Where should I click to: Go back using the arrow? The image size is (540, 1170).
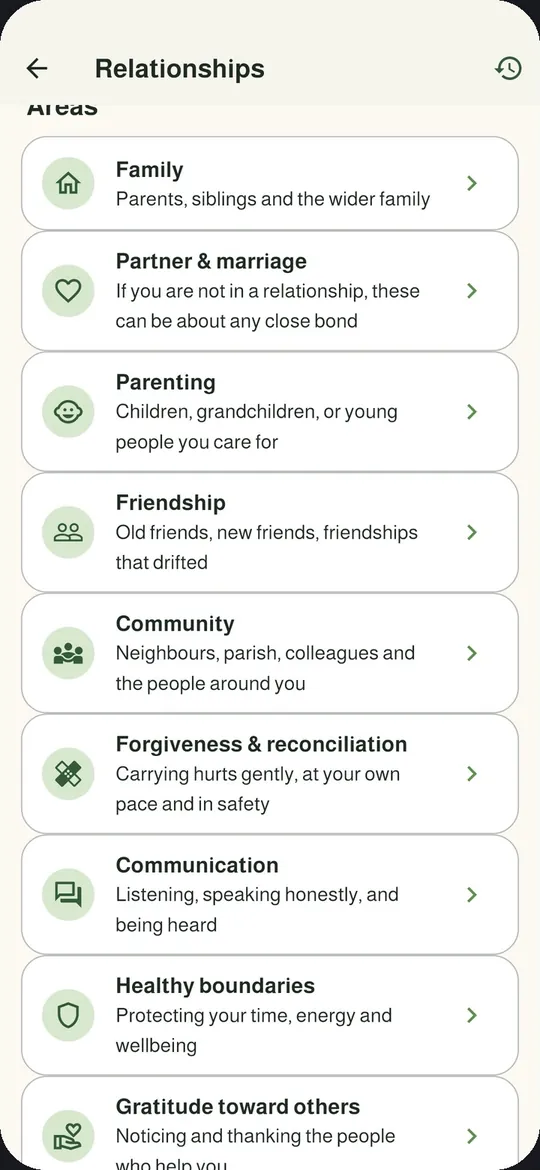click(37, 69)
